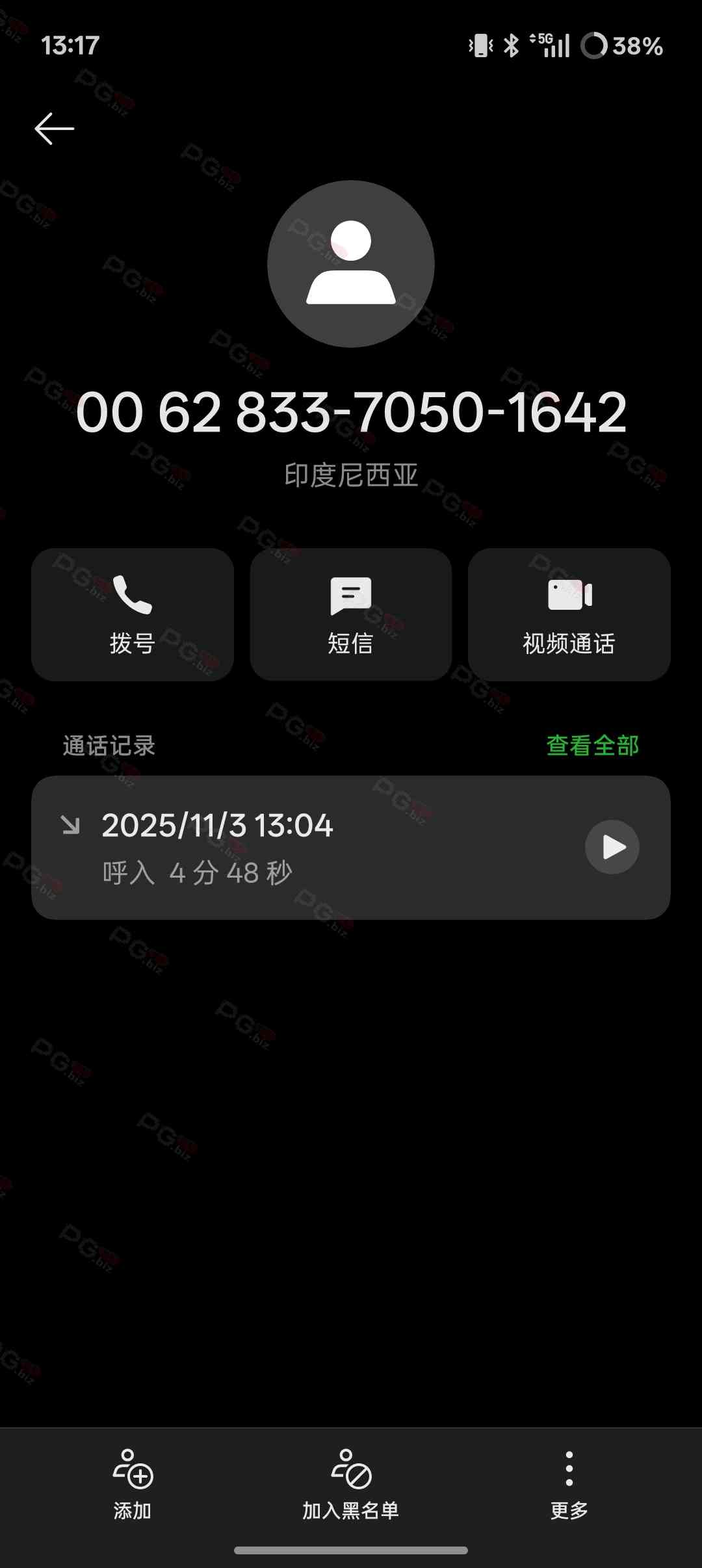702x1568 pixels.
Task: Play the recording of the 13:04 call
Action: pyautogui.click(x=612, y=847)
